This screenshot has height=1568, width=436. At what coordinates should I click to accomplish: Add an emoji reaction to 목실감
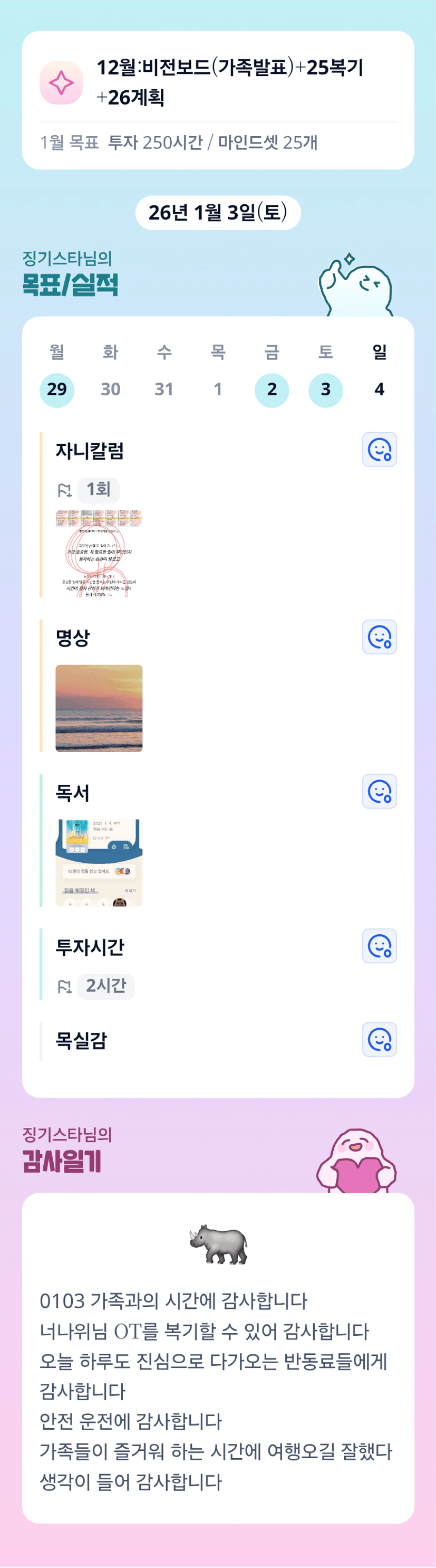tap(380, 1040)
